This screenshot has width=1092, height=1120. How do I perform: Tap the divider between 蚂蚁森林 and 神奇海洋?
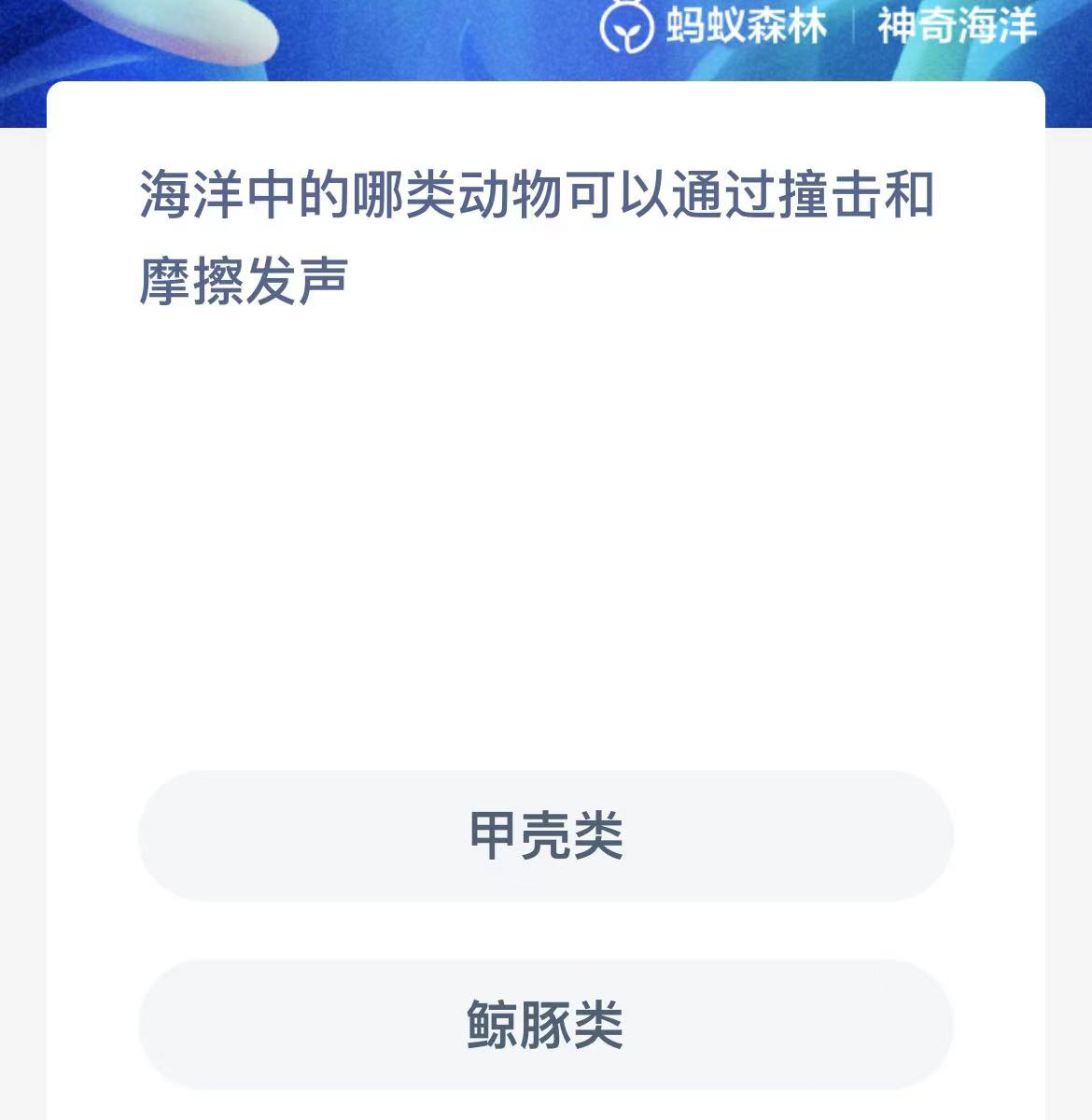point(854,28)
